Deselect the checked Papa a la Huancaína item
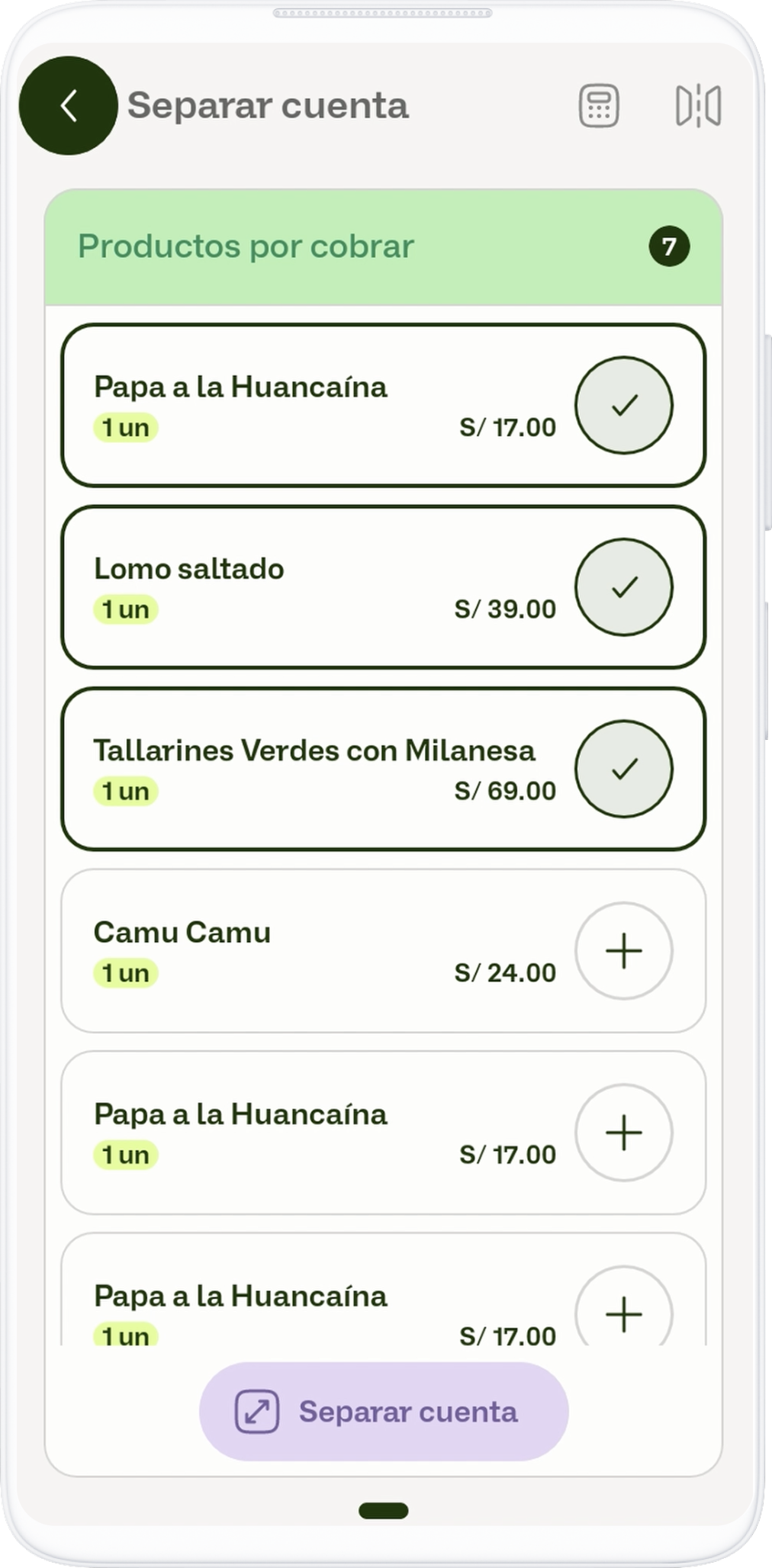Image resolution: width=772 pixels, height=1568 pixels. coord(623,405)
